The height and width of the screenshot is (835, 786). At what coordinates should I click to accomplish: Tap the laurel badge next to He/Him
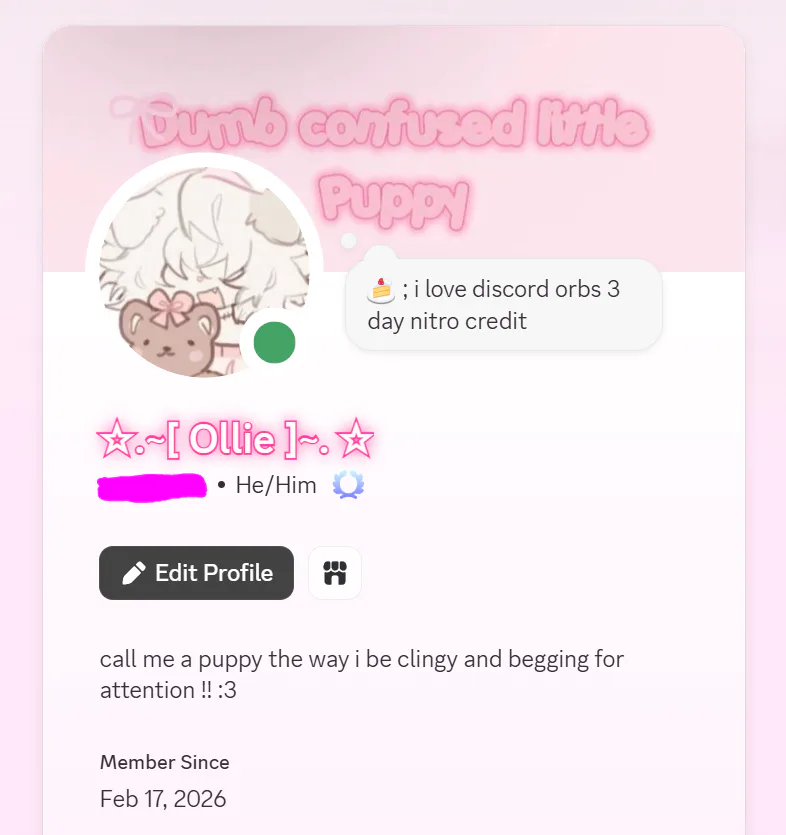click(x=349, y=486)
